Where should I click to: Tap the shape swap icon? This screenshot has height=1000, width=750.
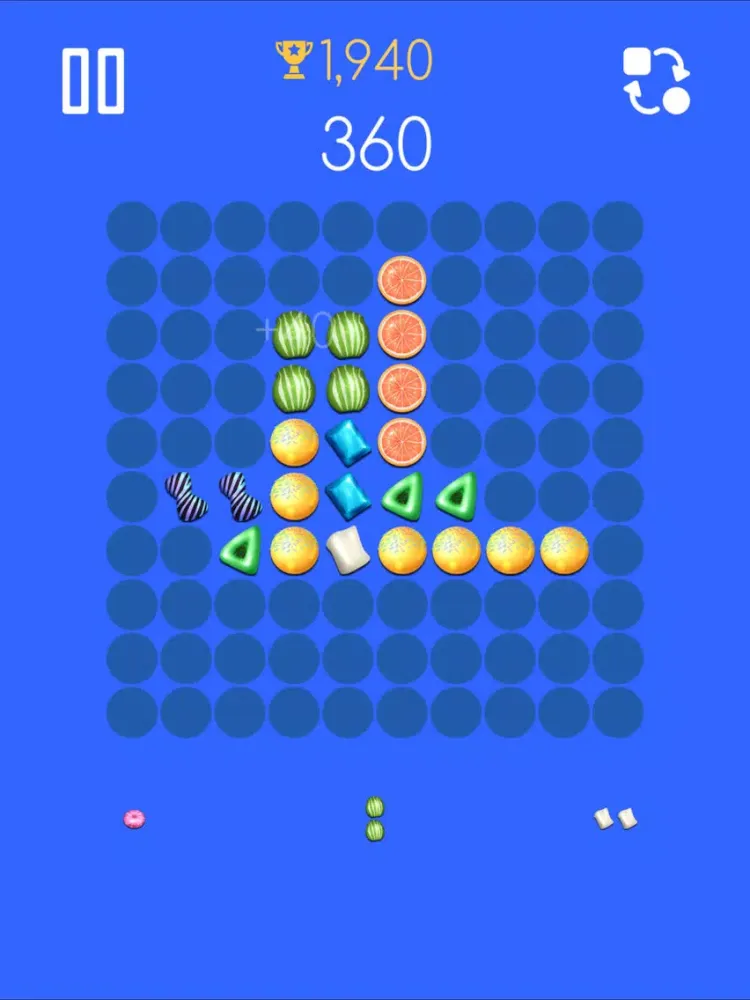click(x=657, y=81)
